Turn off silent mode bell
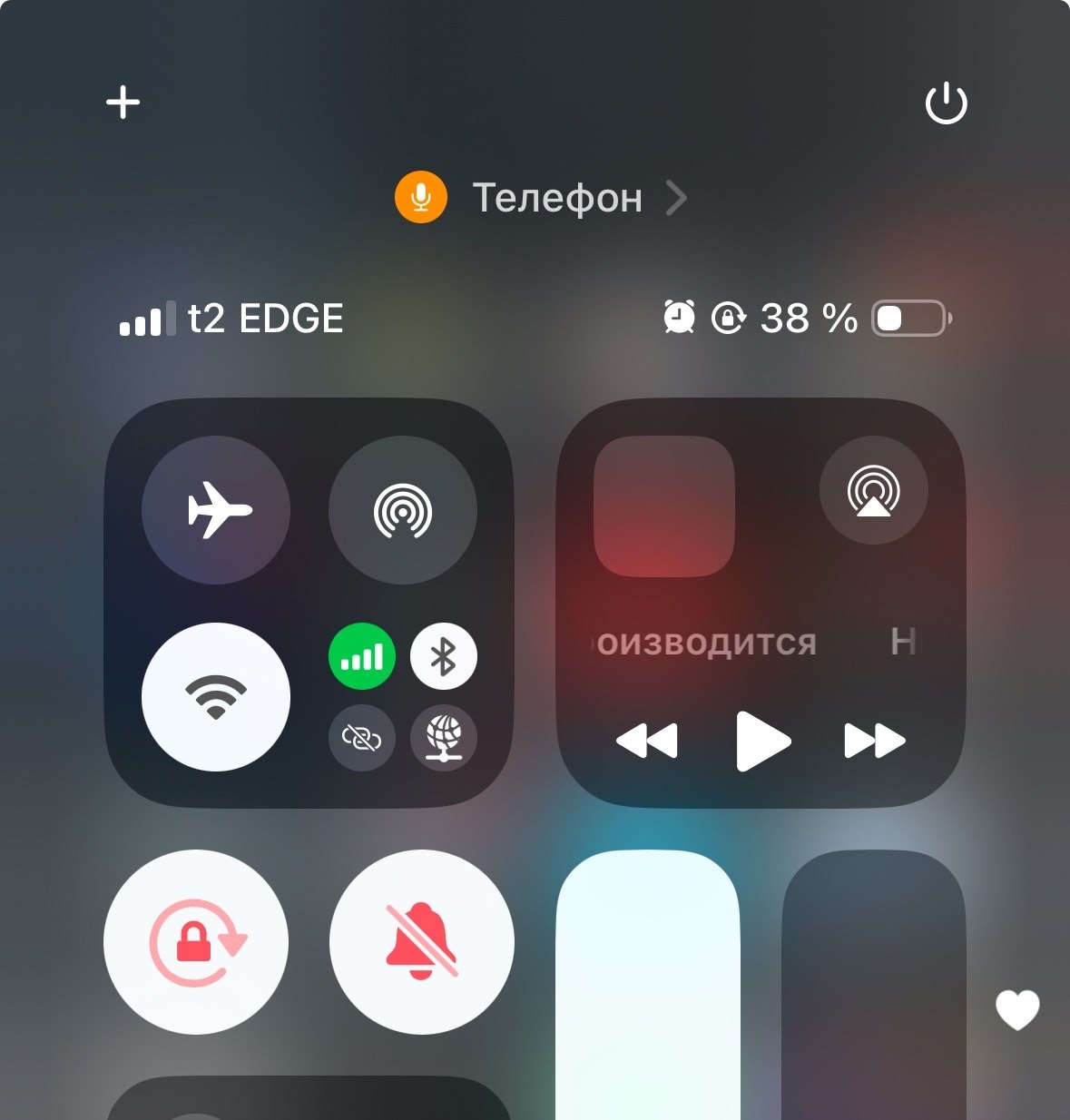 click(x=422, y=942)
